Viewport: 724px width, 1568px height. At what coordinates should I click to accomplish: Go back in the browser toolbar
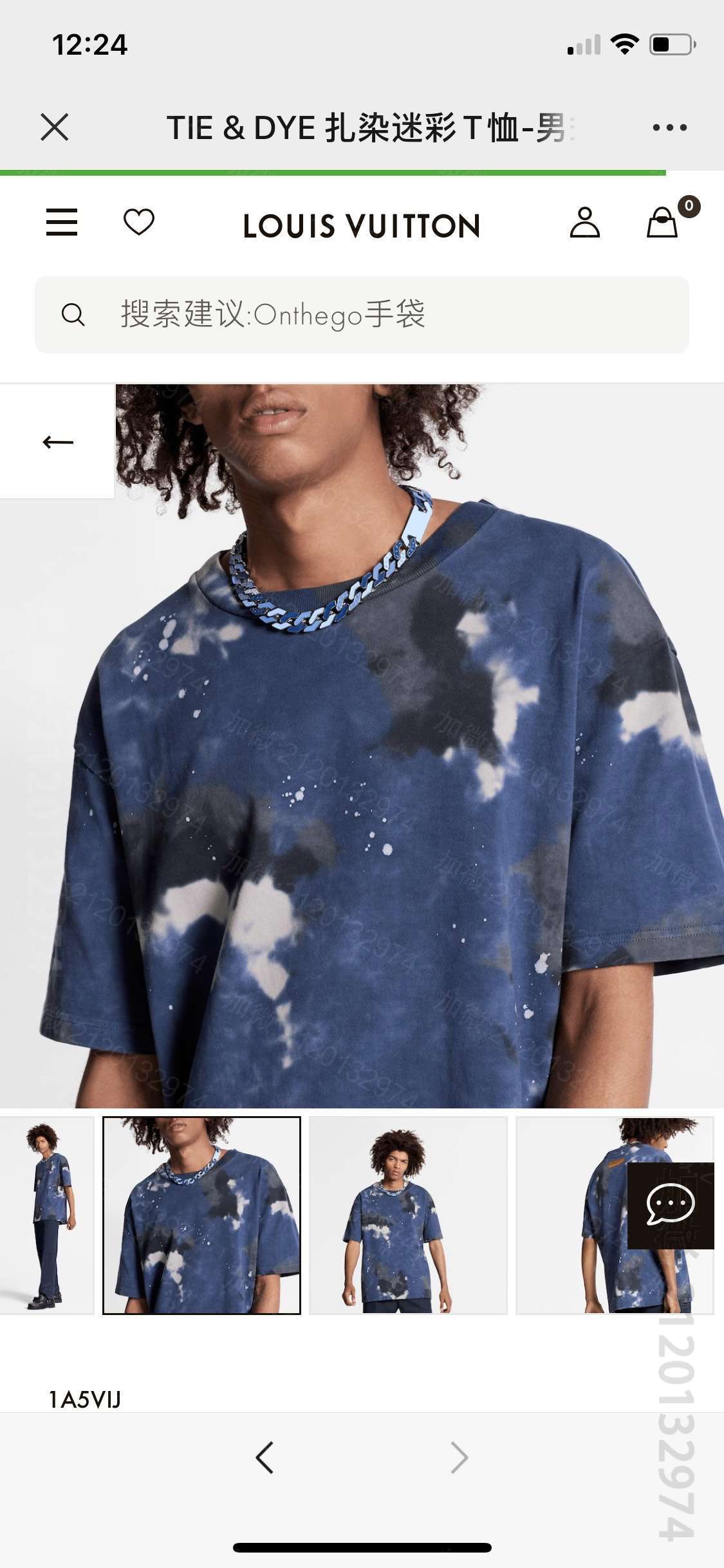265,1457
